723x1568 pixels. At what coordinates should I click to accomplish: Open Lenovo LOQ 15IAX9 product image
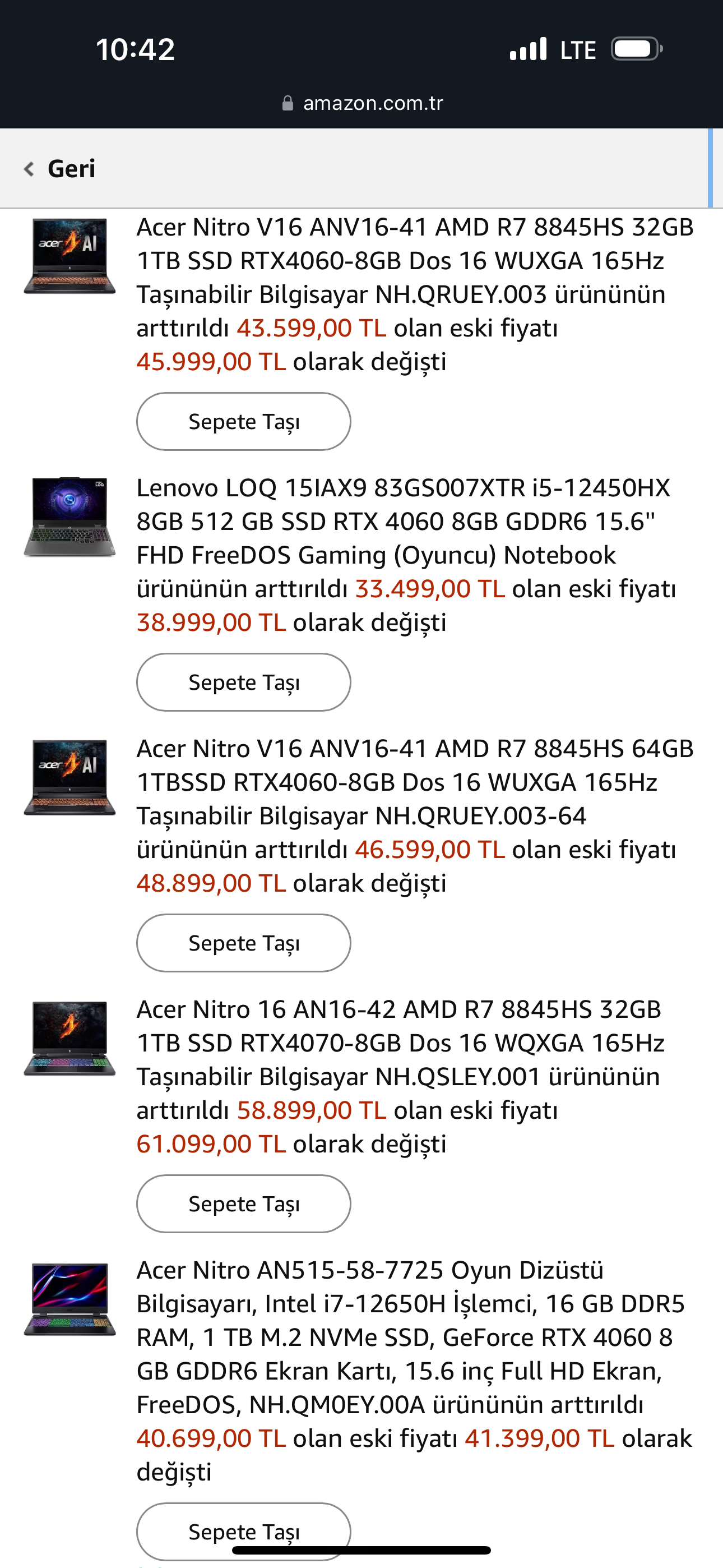click(x=69, y=517)
